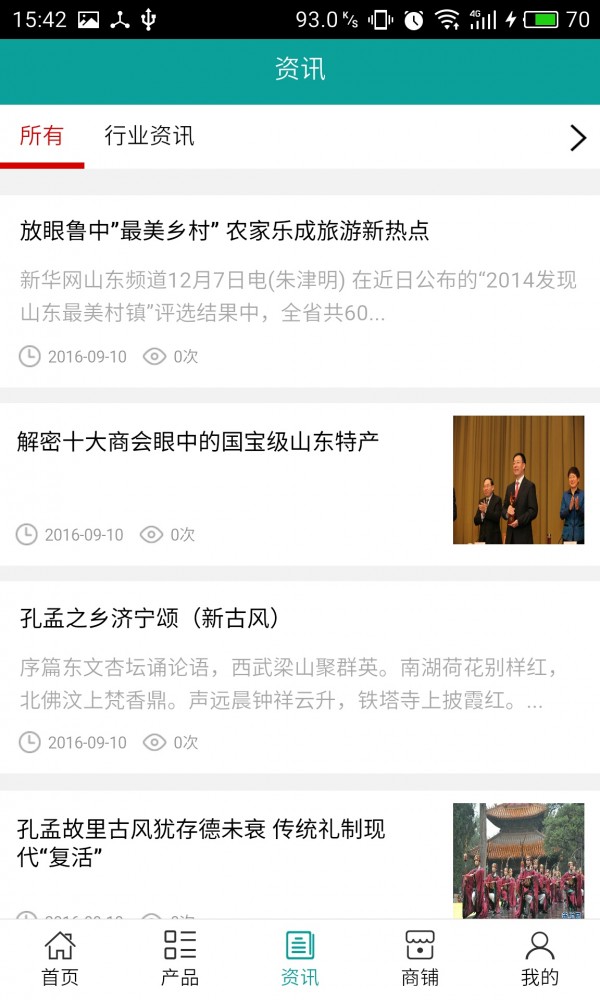Open the article 孔孟故里古风犹存德未衰
Image resolution: width=600 pixels, height=1000 pixels.
tap(300, 855)
